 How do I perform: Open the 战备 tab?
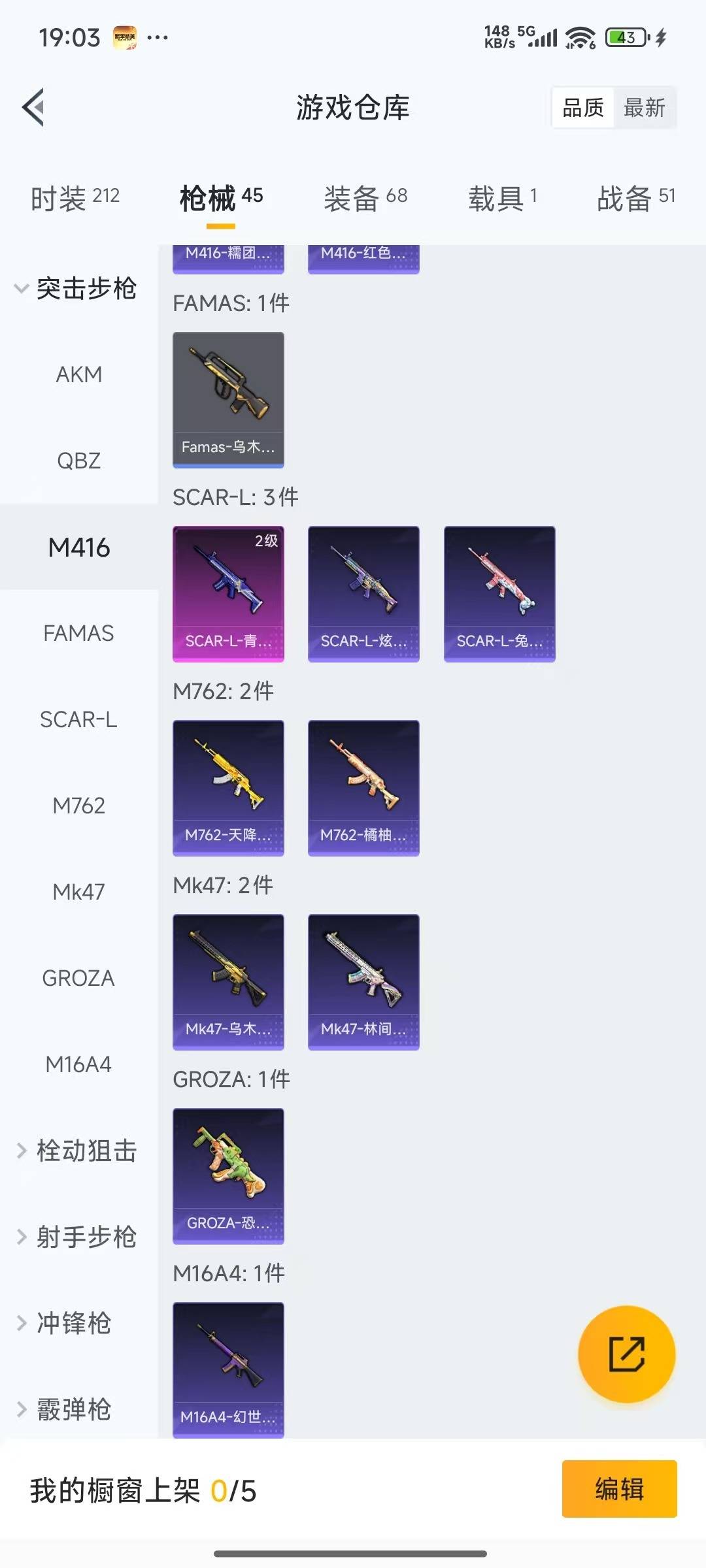635,198
